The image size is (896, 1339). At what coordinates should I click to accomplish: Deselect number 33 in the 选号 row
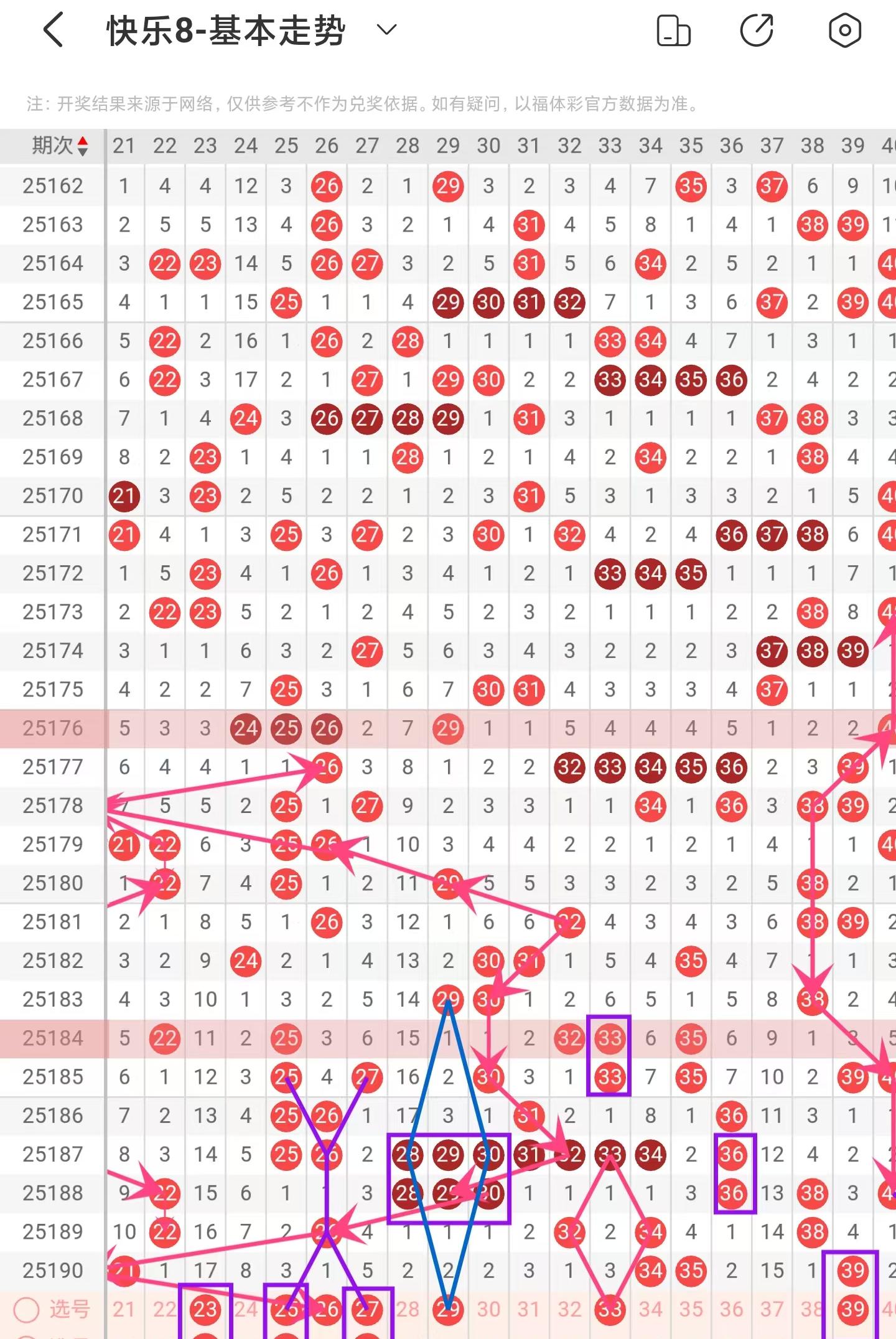pyautogui.click(x=610, y=1309)
